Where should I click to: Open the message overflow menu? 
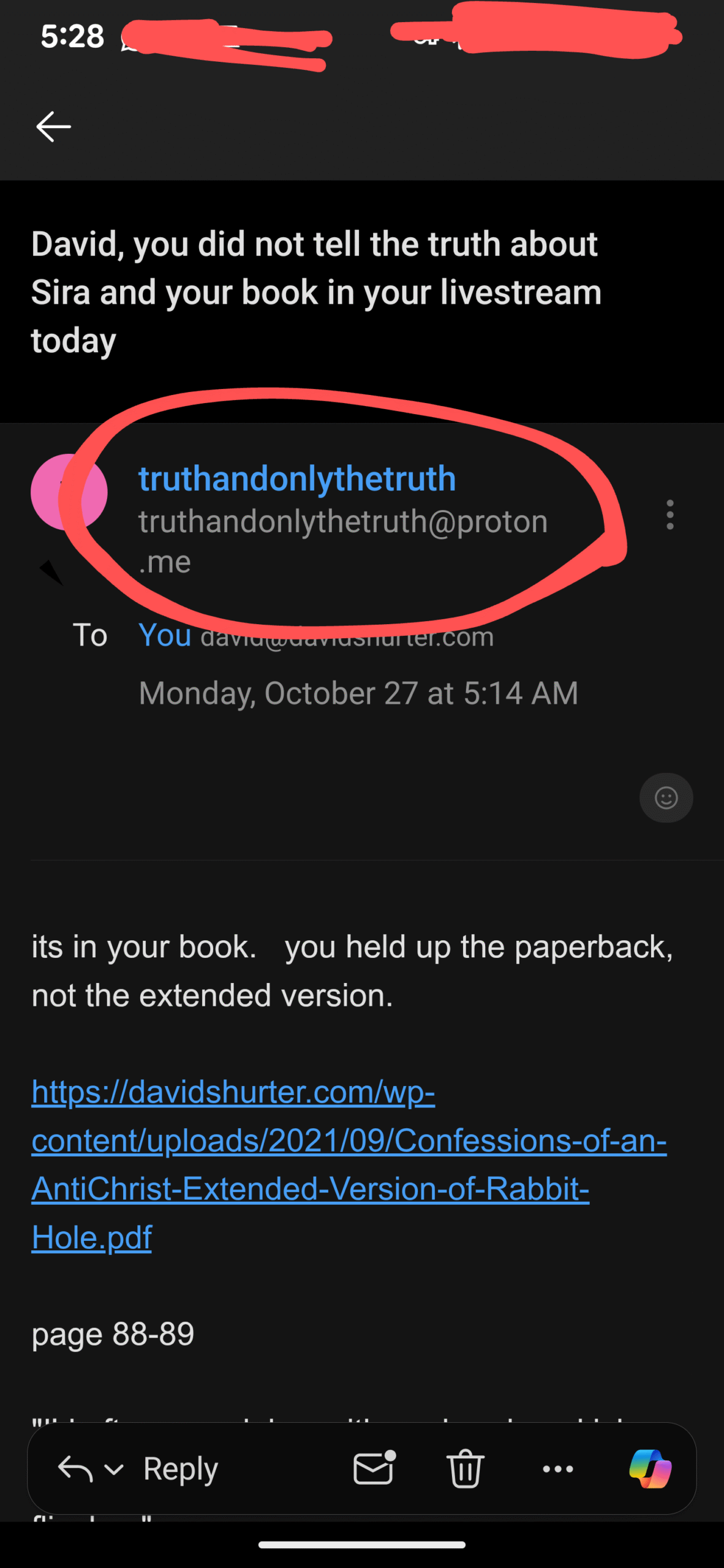[669, 514]
